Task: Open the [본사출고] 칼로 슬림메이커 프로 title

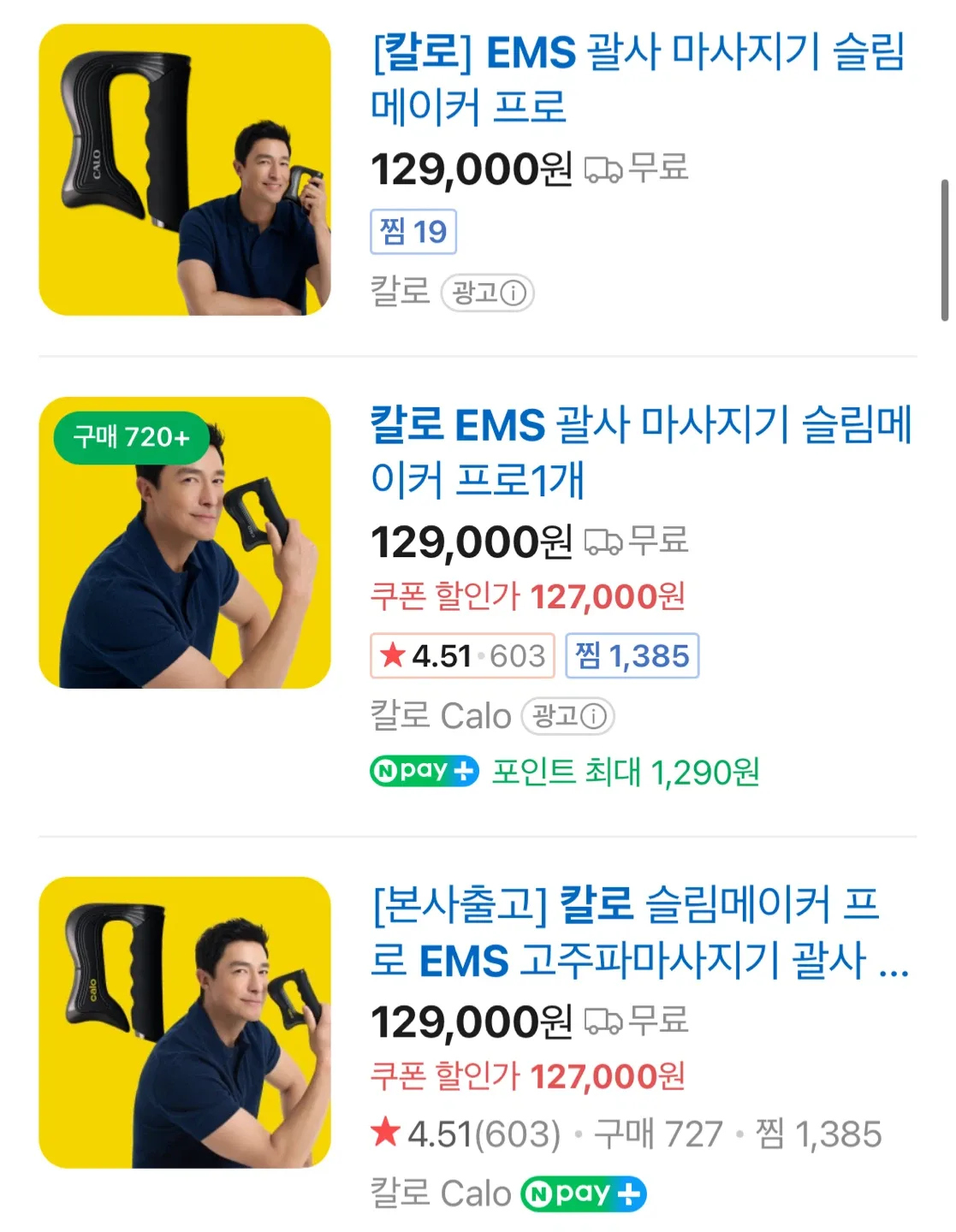Action: pyautogui.click(x=639, y=932)
